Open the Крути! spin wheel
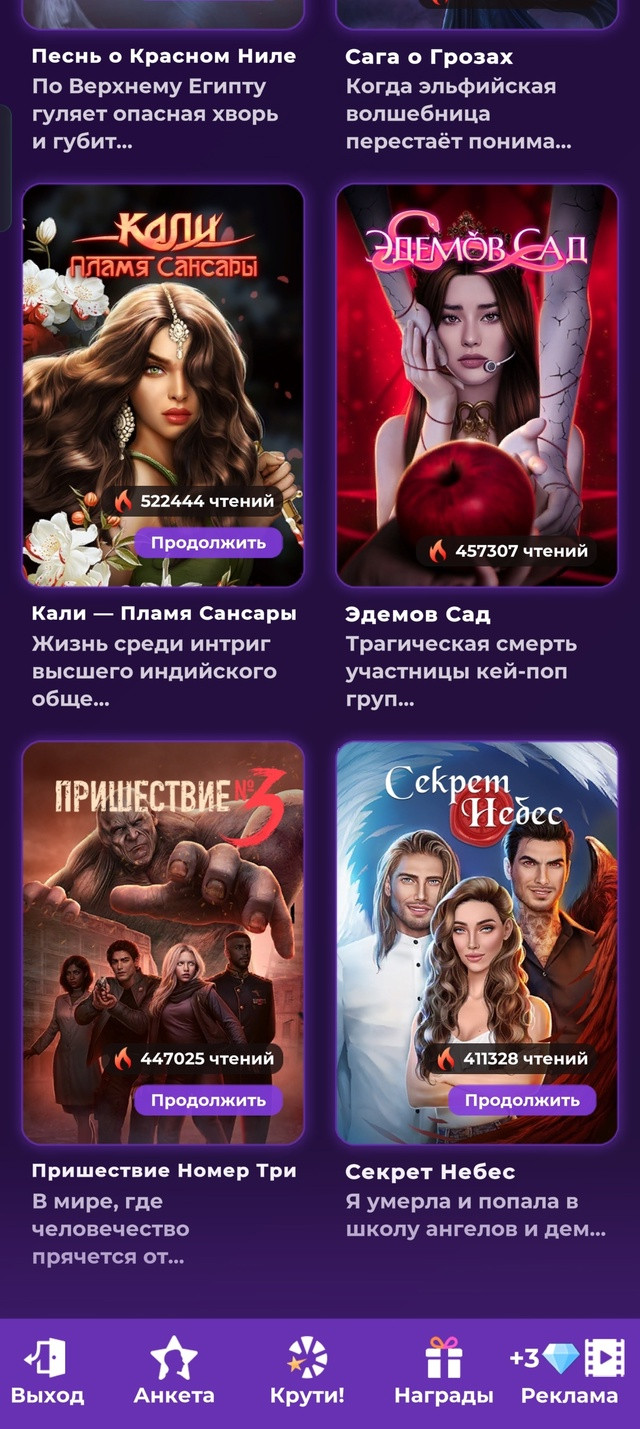Screen dimensions: 640x1429 click(x=307, y=1372)
